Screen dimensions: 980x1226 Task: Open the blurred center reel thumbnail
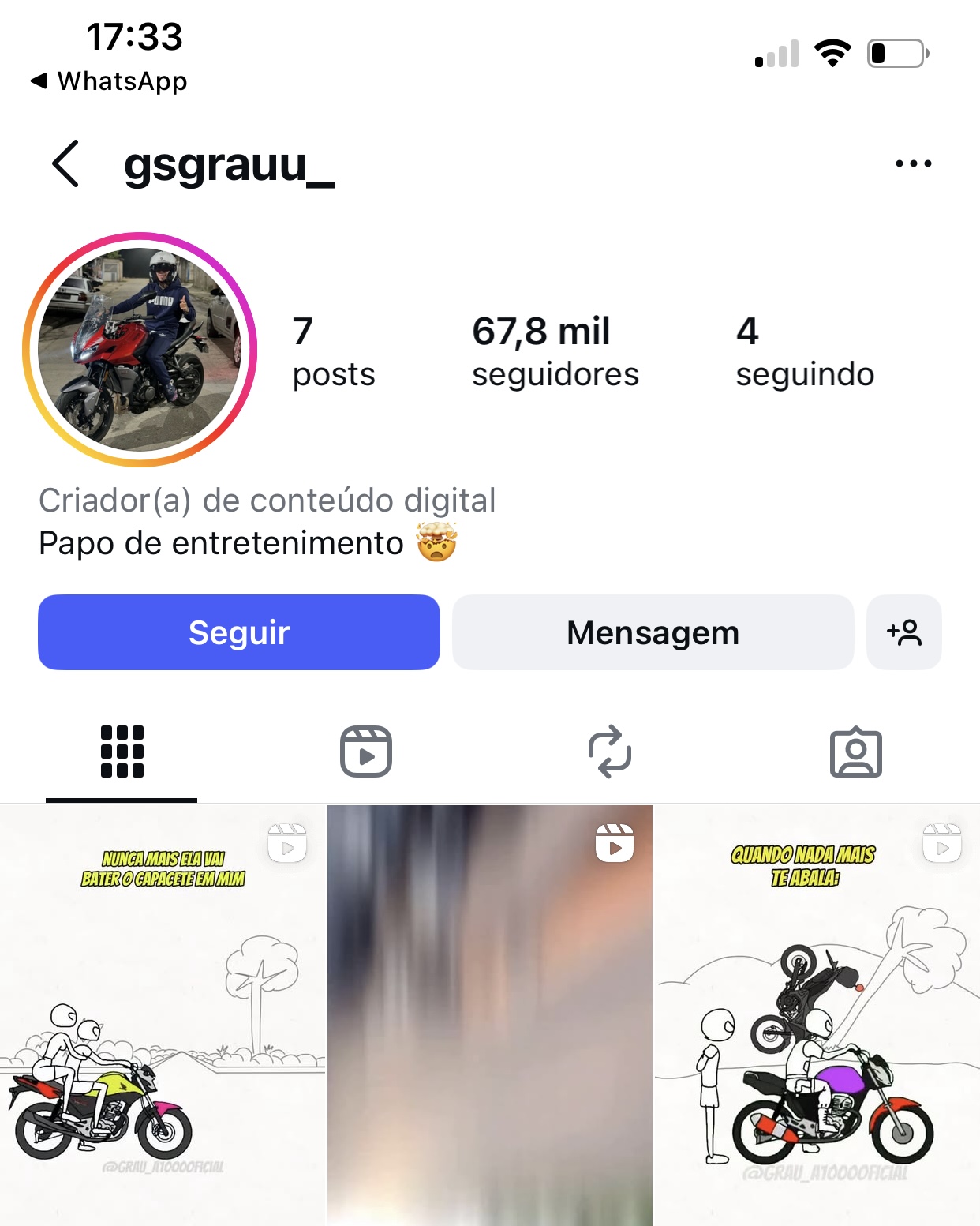490,1026
